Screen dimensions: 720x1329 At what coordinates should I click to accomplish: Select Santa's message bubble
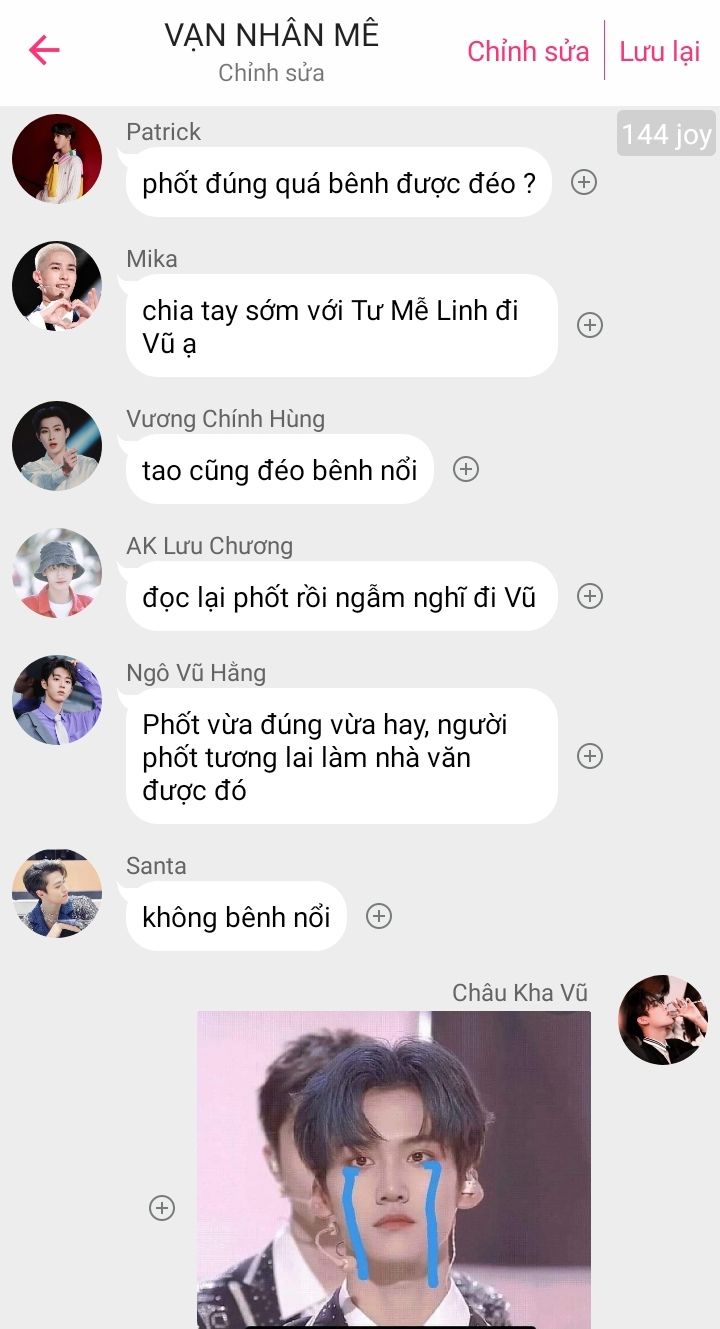click(236, 916)
